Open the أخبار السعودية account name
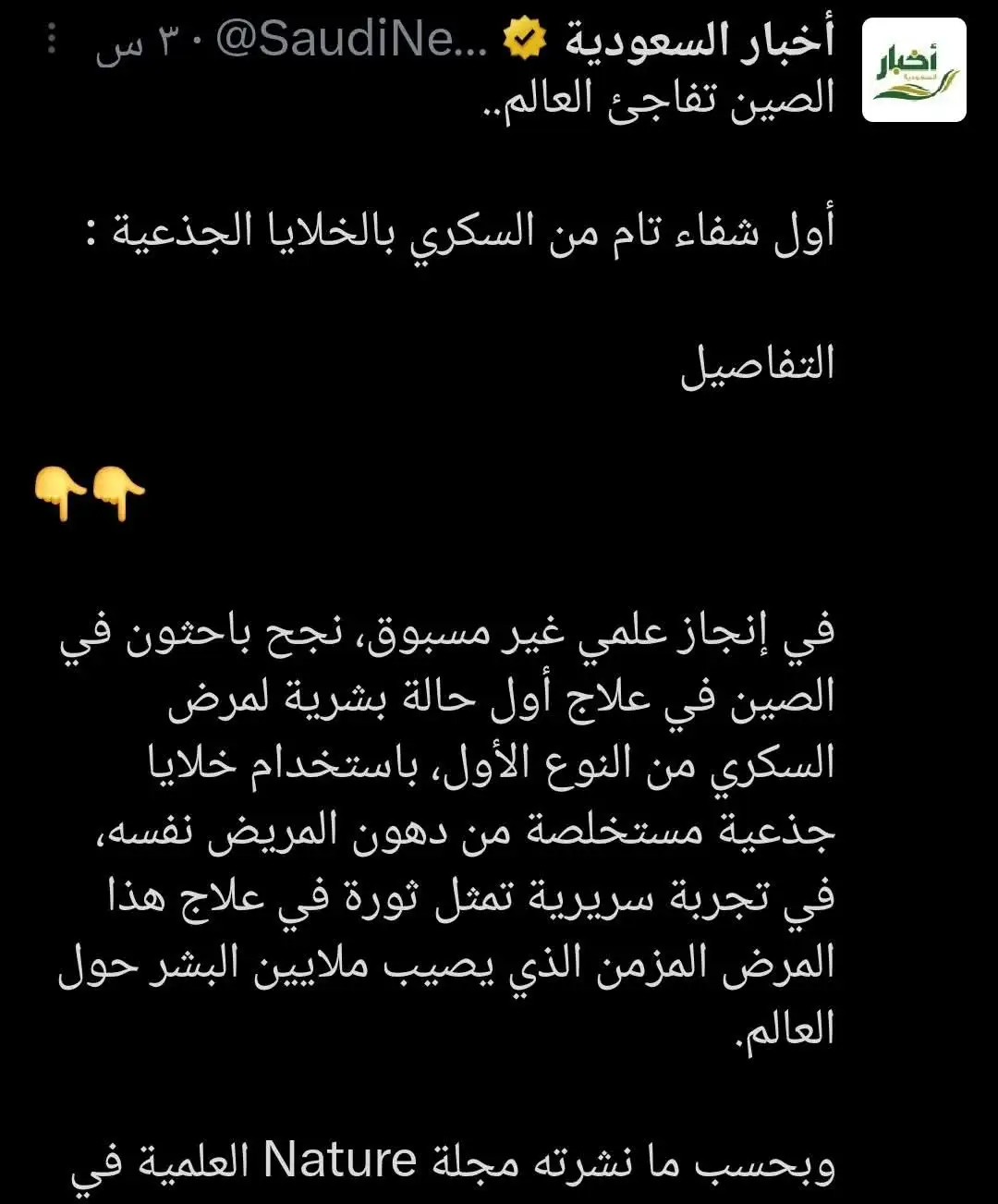Image resolution: width=998 pixels, height=1204 pixels. tap(699, 42)
